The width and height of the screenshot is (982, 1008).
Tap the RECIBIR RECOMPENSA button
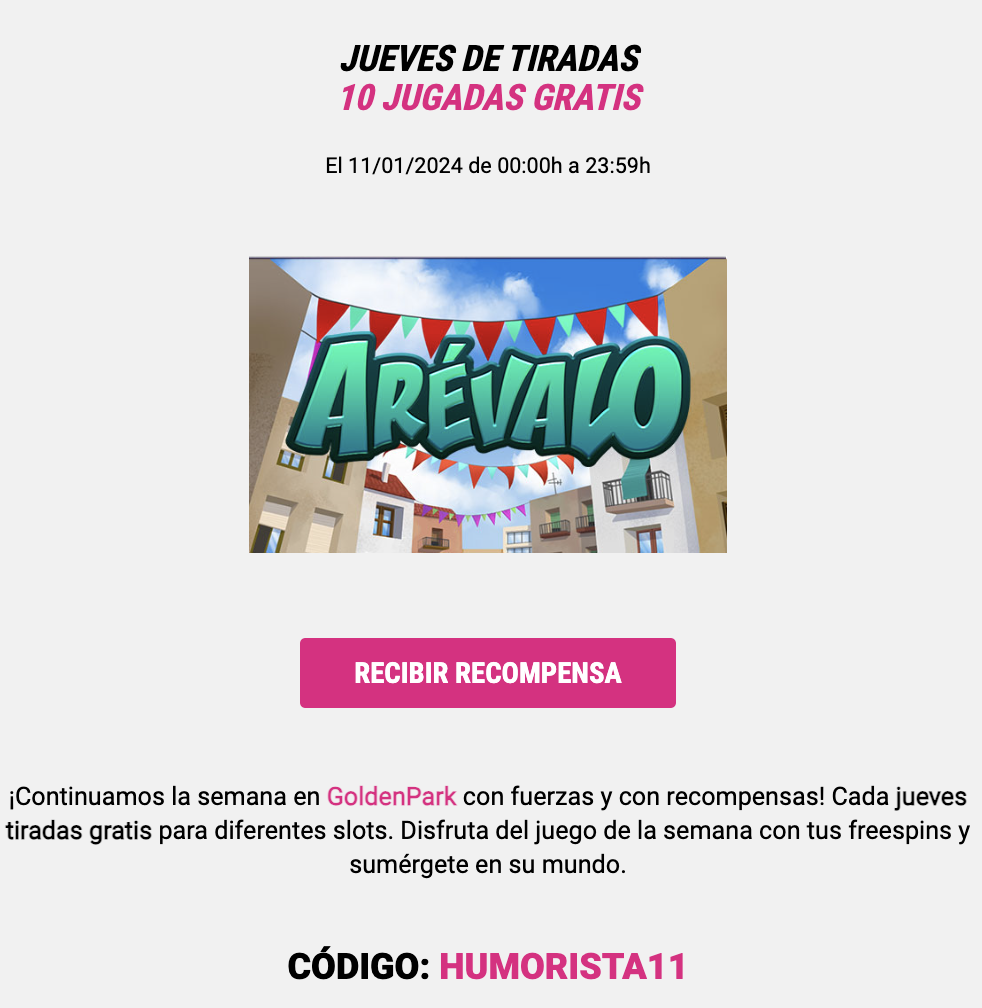tap(488, 673)
